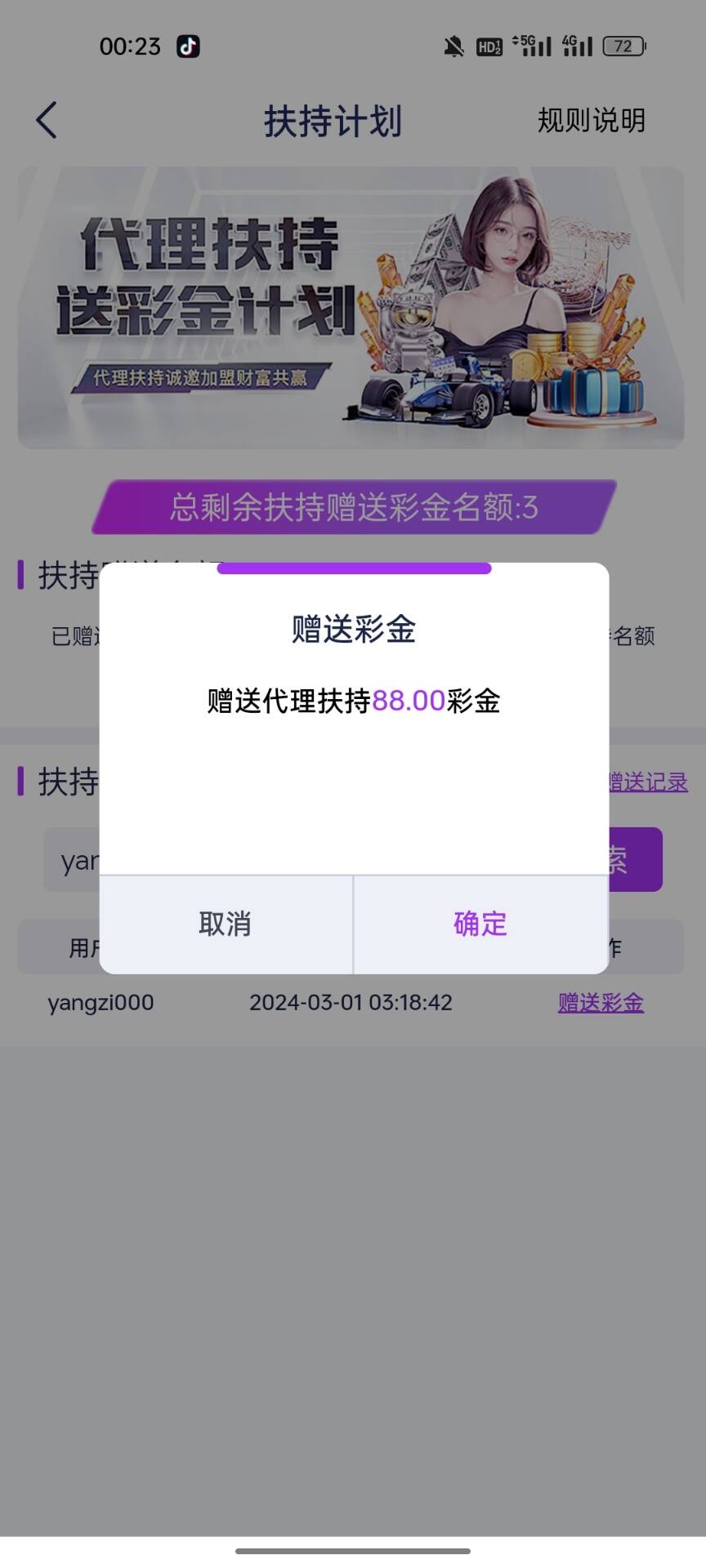706x1568 pixels.
Task: Go back using the top-left arrow
Action: (x=47, y=121)
